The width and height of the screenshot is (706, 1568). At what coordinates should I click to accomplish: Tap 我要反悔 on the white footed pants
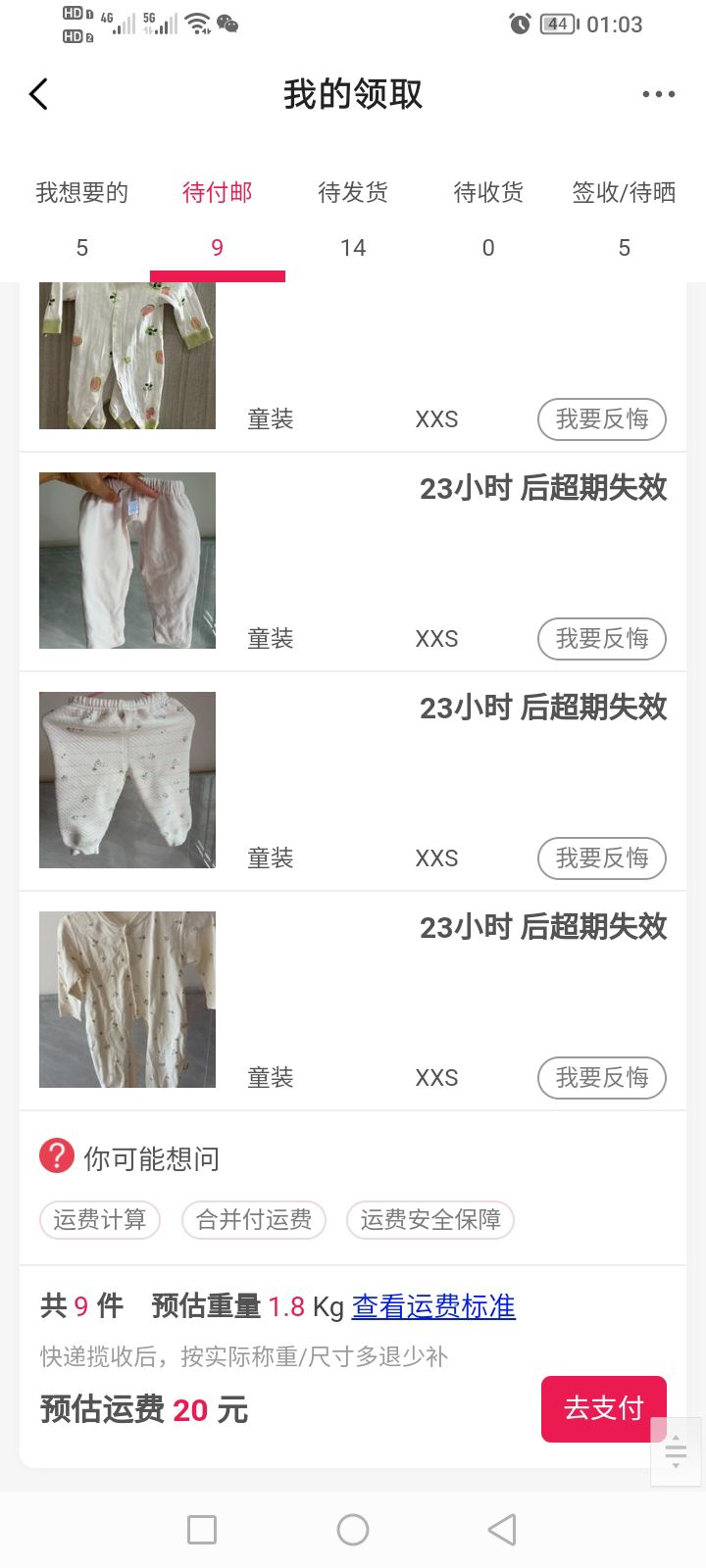pyautogui.click(x=601, y=858)
